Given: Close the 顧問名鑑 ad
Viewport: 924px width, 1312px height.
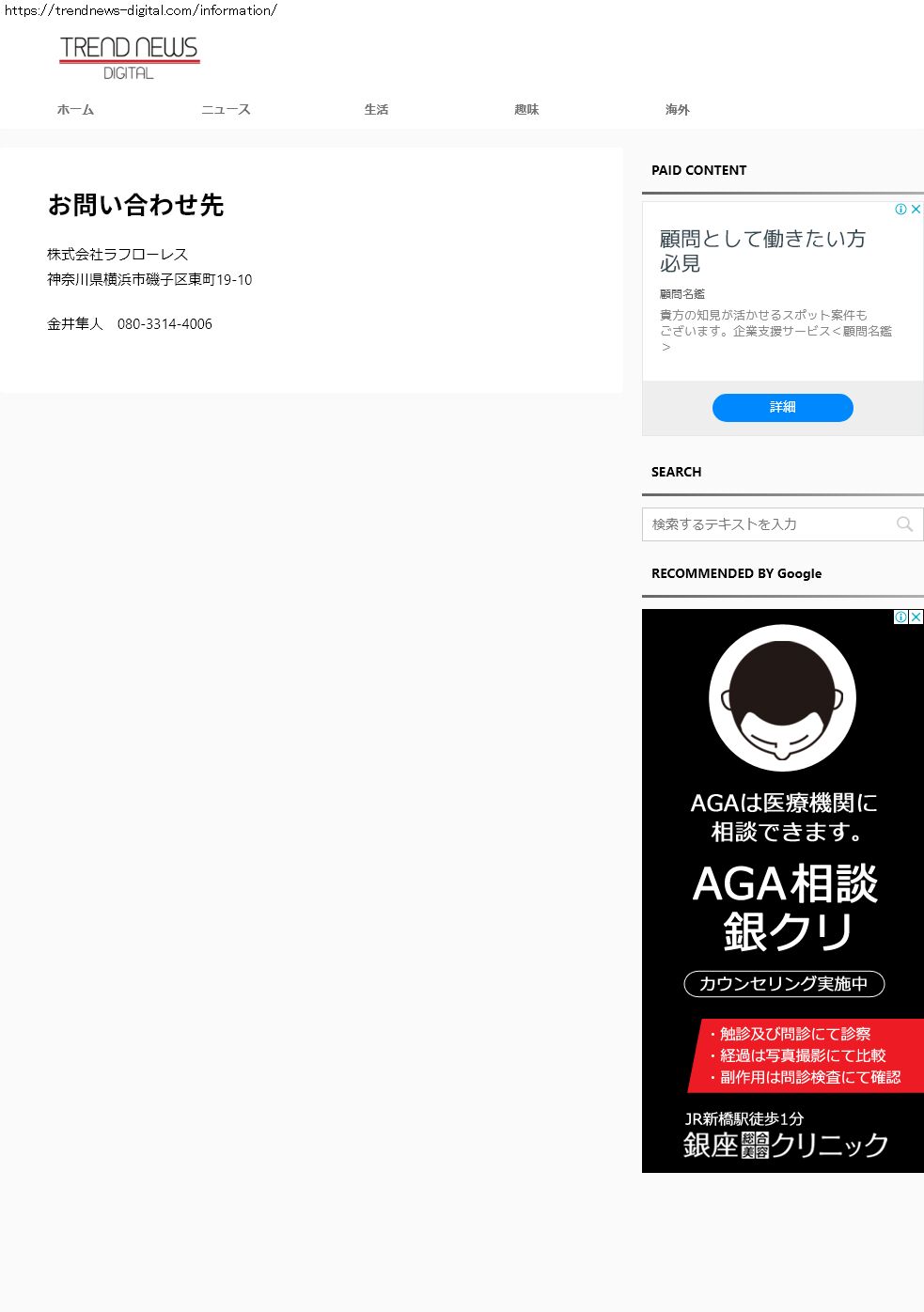Looking at the screenshot, I should coord(916,210).
